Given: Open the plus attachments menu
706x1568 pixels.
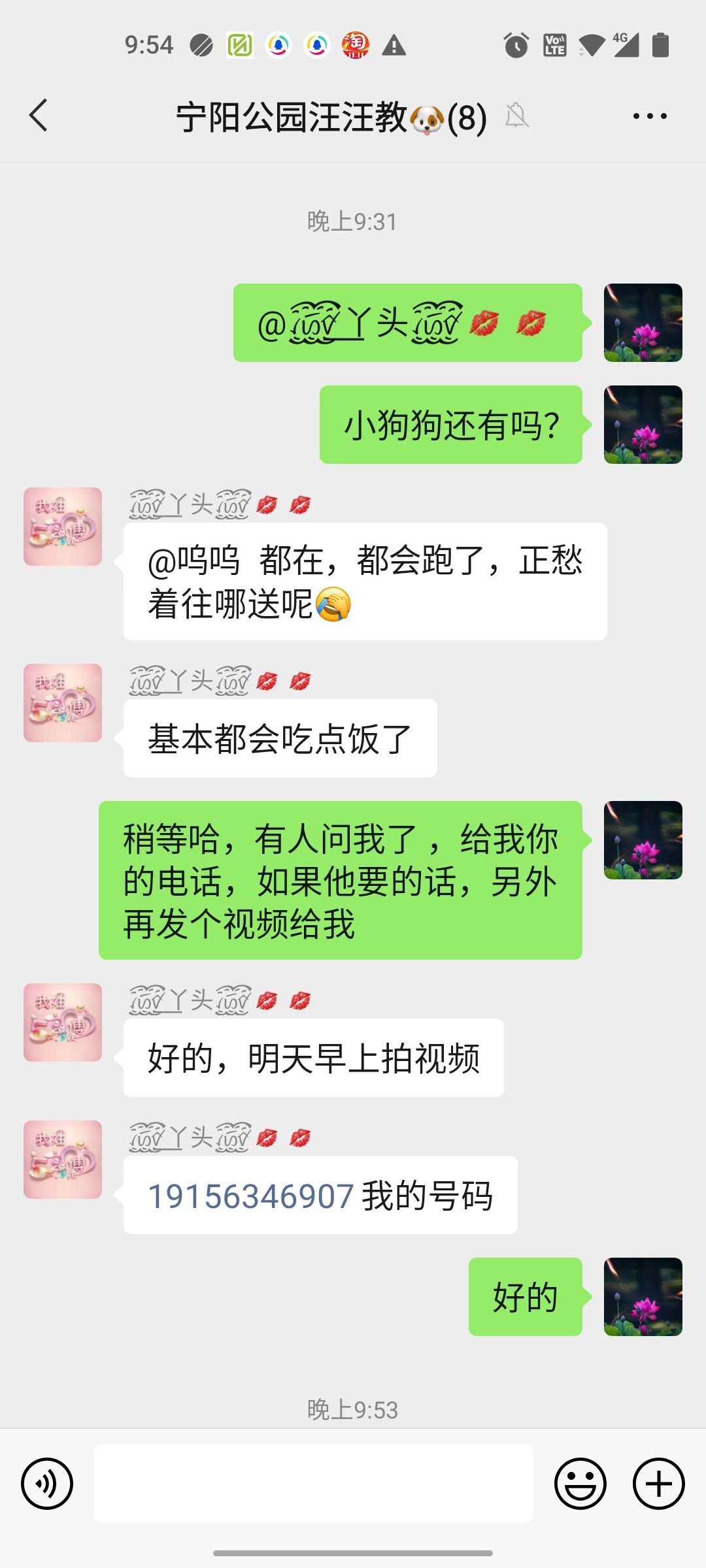Looking at the screenshot, I should (658, 1484).
